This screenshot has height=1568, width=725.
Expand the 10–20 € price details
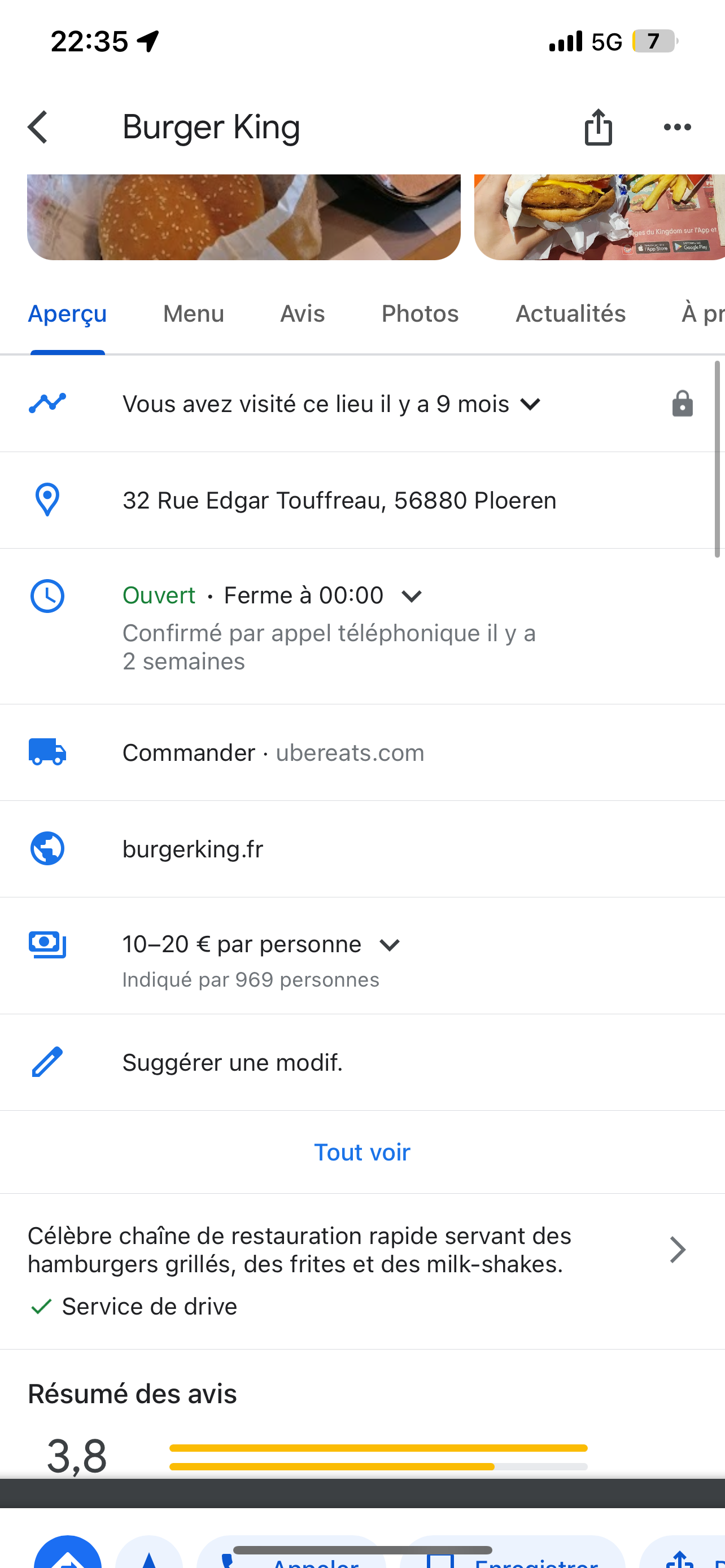coord(390,945)
